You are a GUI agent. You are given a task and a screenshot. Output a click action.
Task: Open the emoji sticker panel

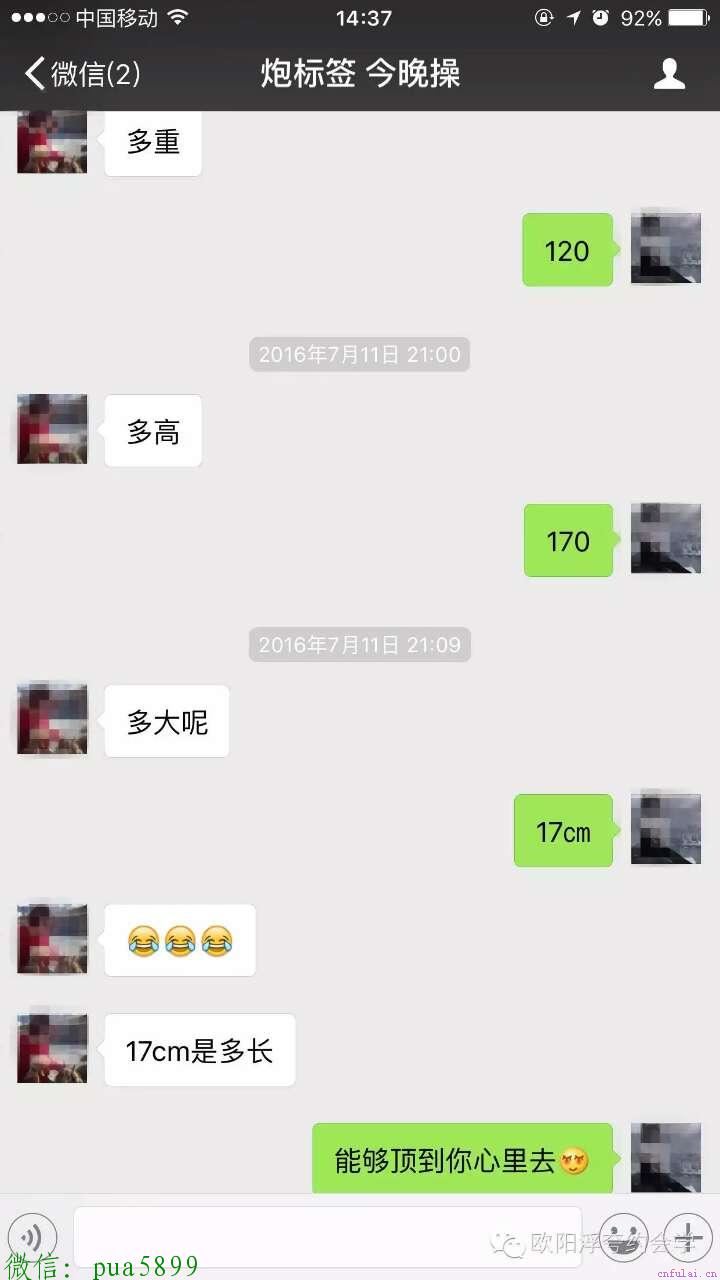[x=623, y=1236]
